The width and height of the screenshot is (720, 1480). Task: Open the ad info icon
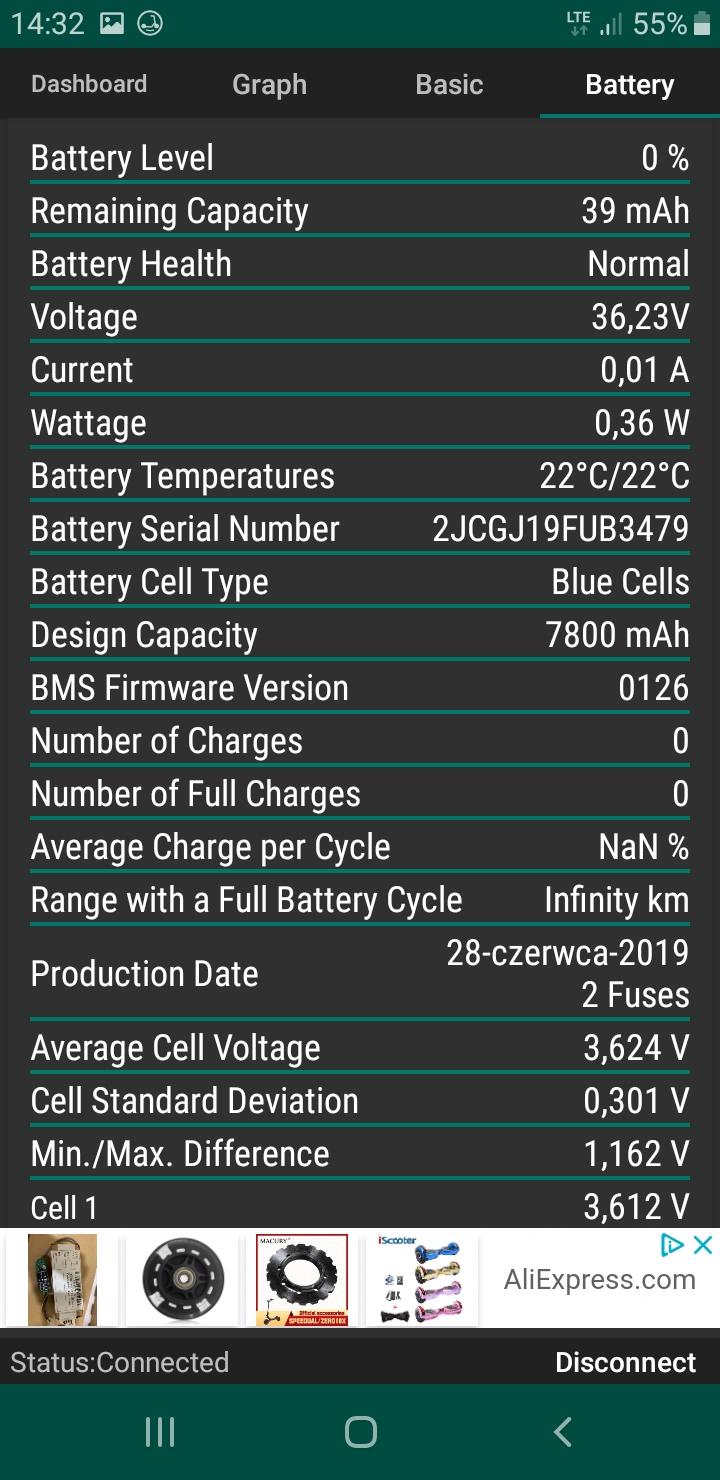(673, 1245)
